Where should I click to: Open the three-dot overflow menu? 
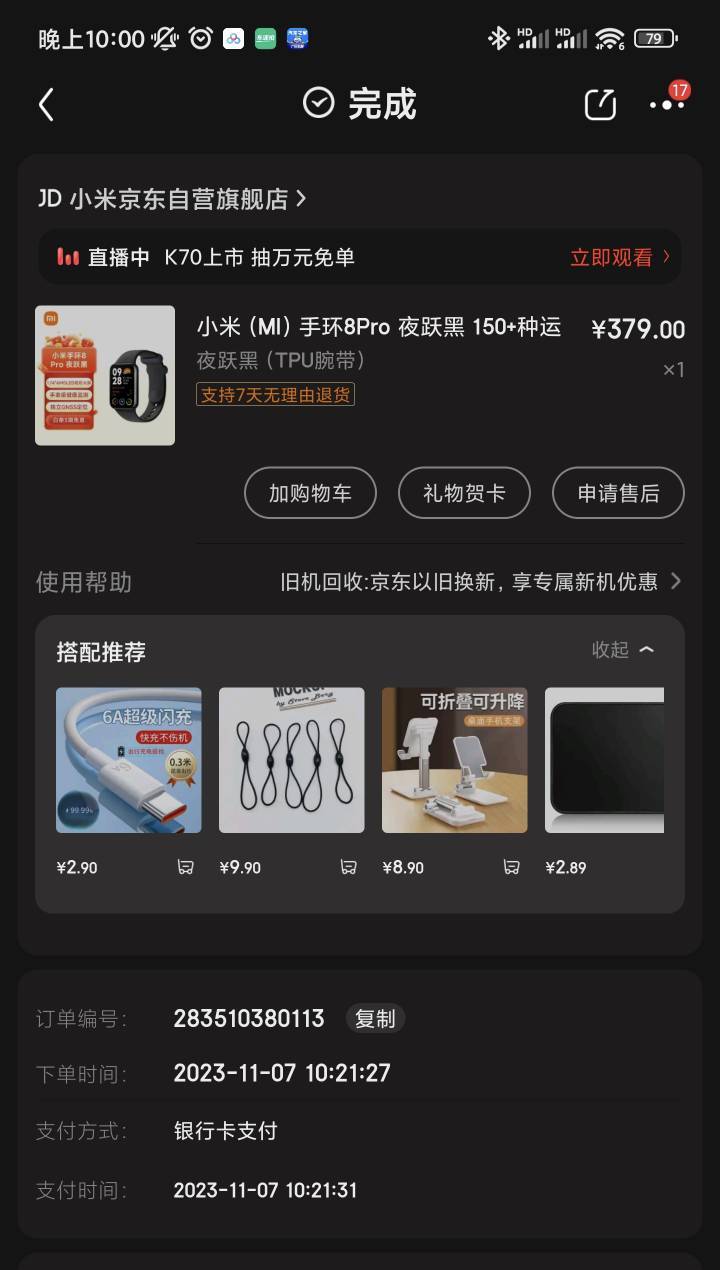(665, 105)
